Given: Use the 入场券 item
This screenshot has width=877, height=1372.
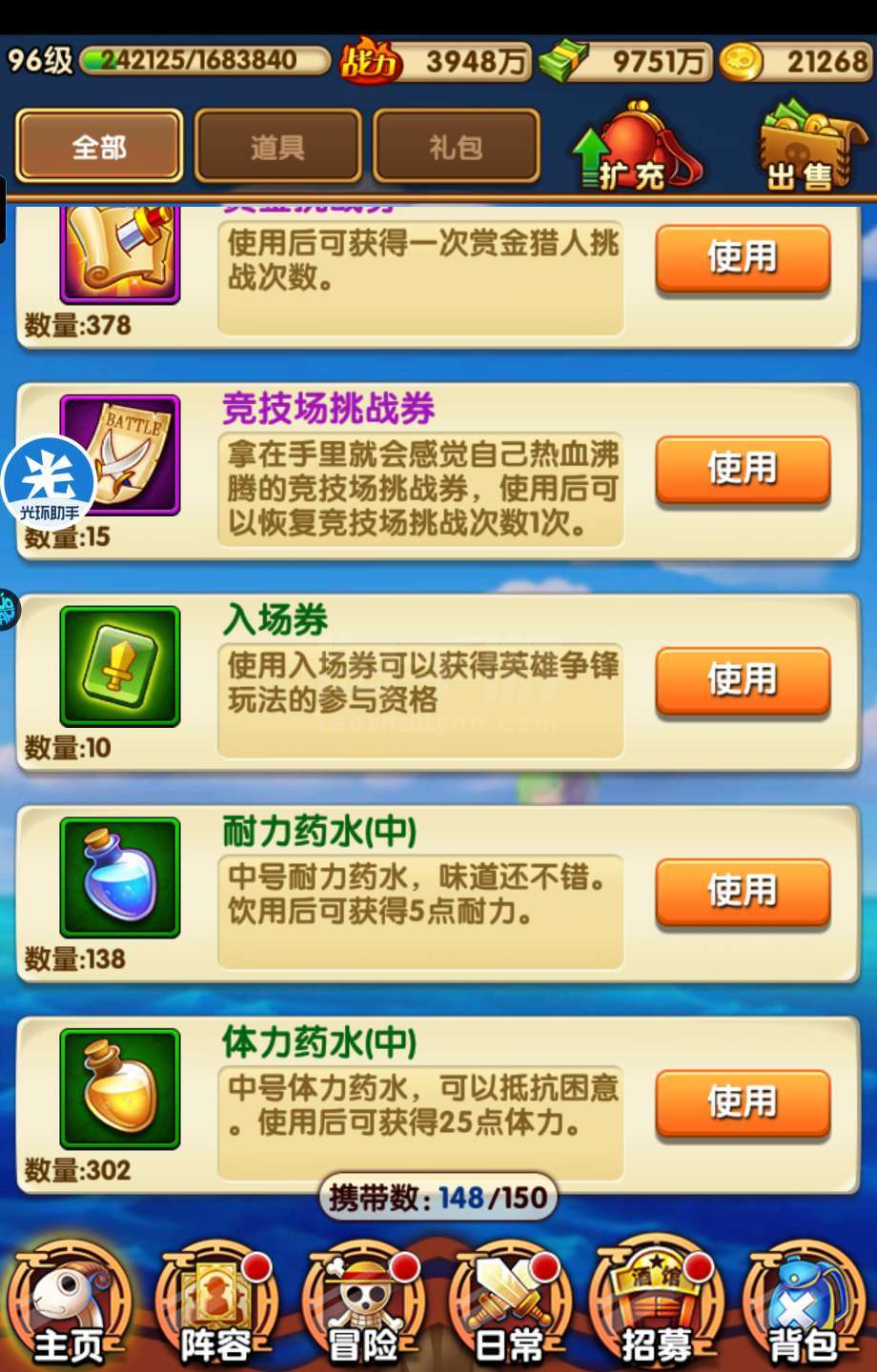Looking at the screenshot, I should click(x=743, y=681).
